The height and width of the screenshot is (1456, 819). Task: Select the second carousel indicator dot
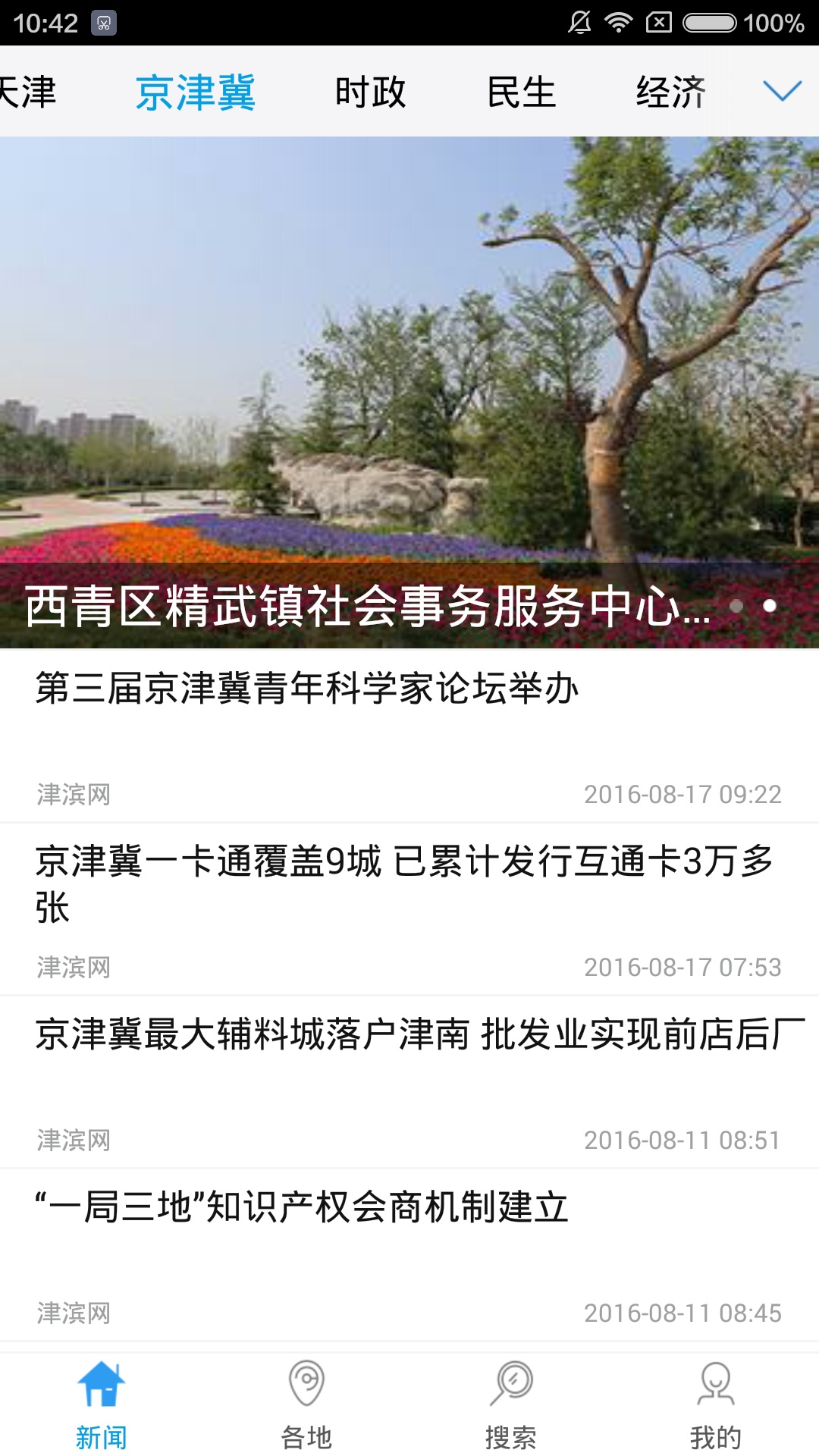tap(770, 606)
